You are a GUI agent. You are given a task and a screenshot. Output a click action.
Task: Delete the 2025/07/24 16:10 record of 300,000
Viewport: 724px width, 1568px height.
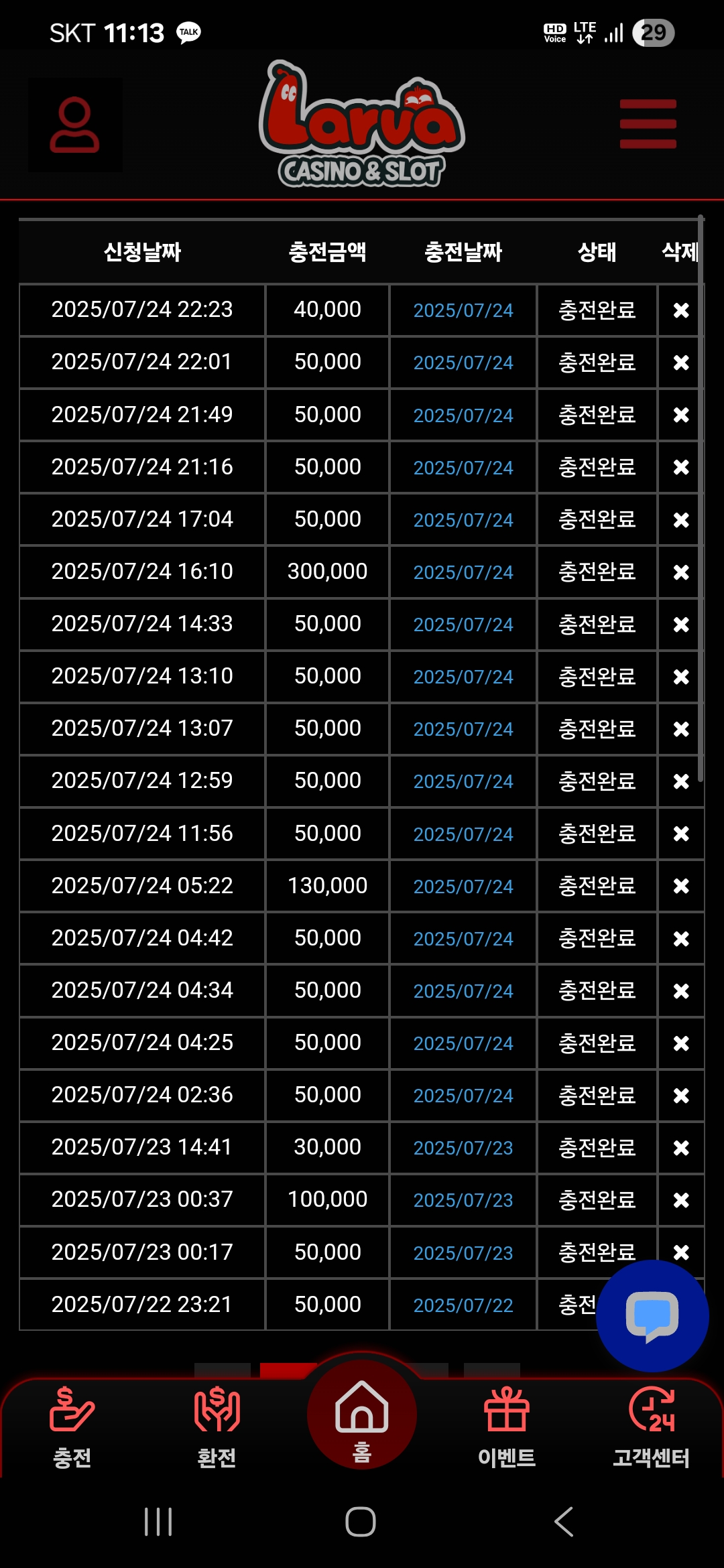pos(681,572)
